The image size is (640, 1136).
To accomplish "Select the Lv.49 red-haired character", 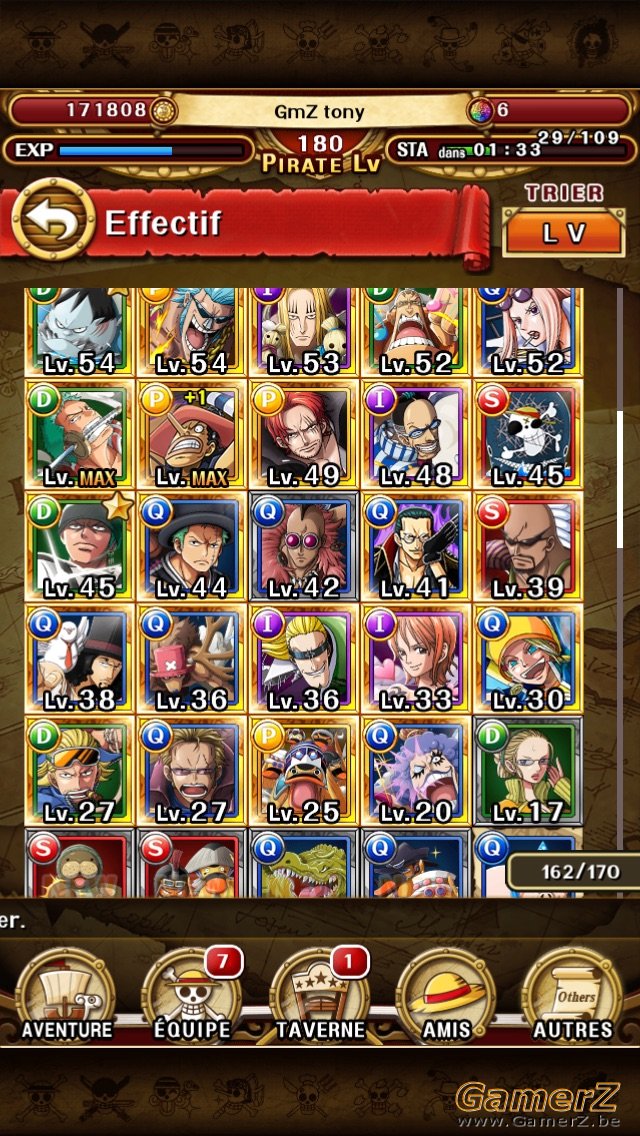I will pyautogui.click(x=304, y=435).
